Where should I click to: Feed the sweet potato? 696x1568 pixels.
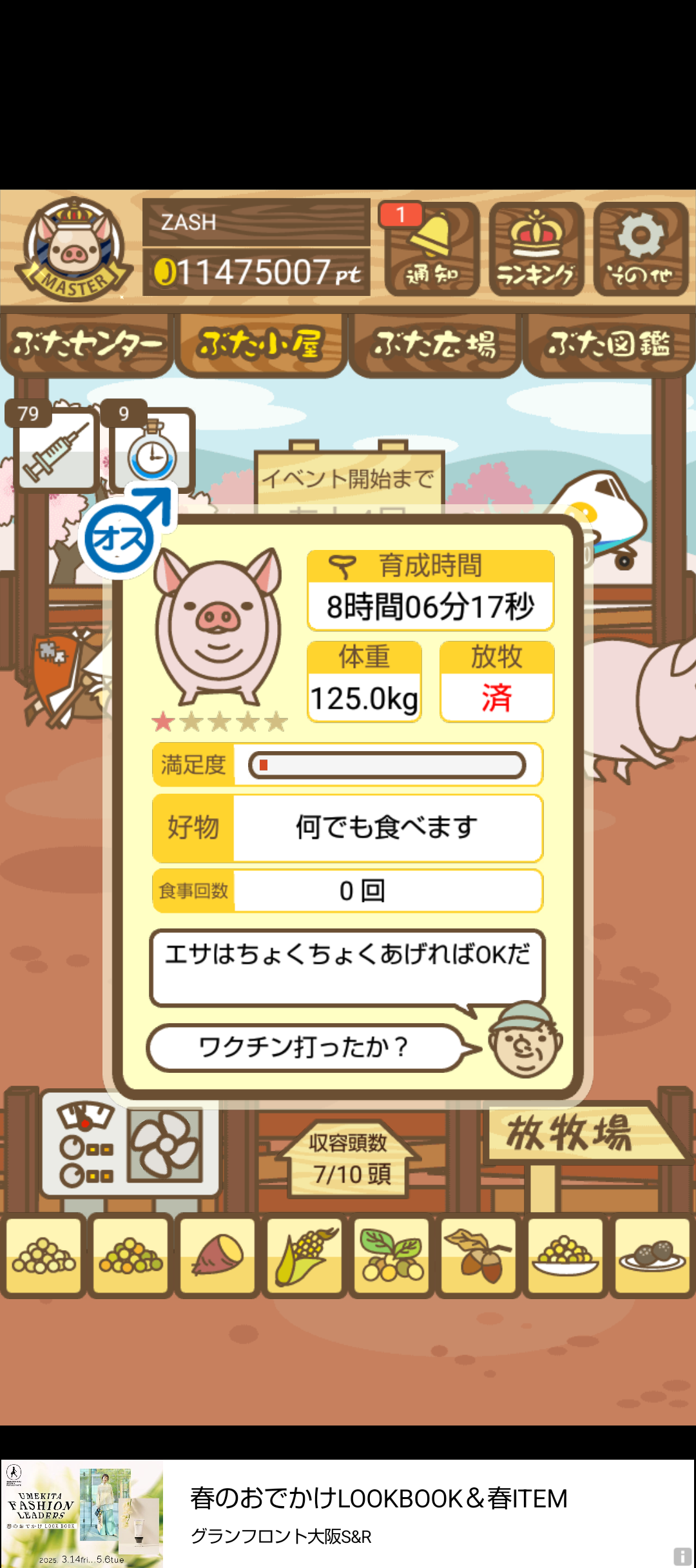pyautogui.click(x=218, y=1255)
